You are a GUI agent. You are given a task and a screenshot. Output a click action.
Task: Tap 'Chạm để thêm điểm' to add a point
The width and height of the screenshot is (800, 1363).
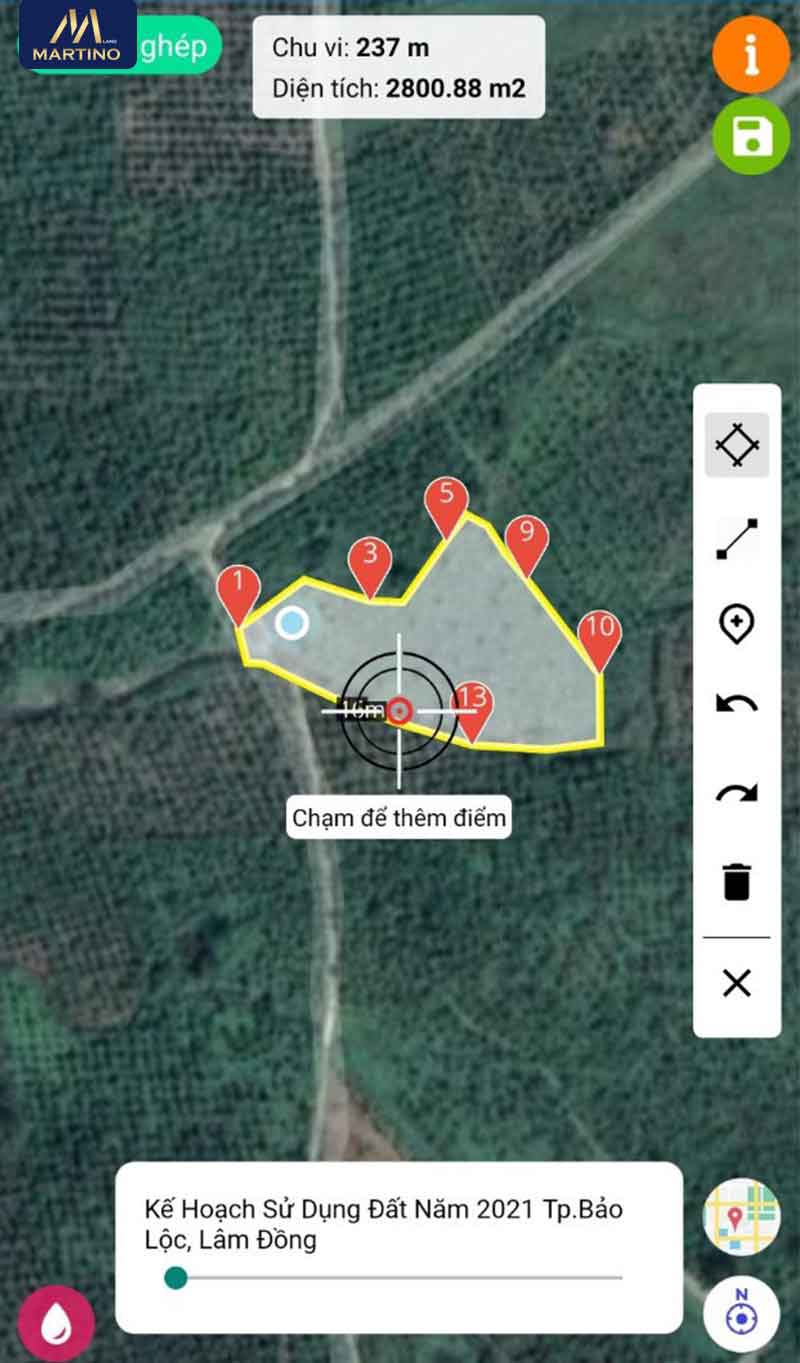point(399,818)
